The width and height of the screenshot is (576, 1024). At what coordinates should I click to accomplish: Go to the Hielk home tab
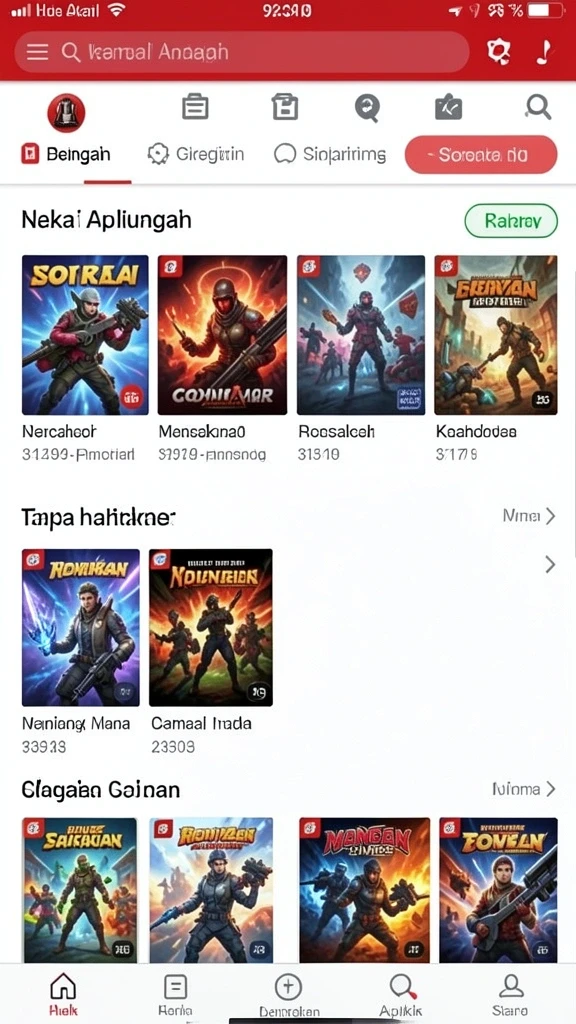coord(63,995)
